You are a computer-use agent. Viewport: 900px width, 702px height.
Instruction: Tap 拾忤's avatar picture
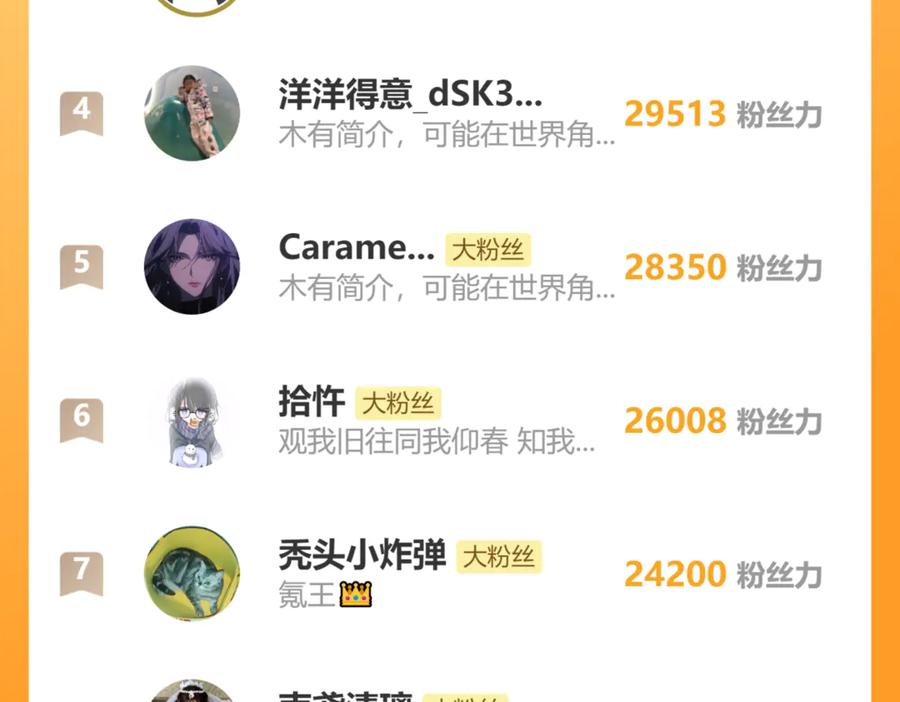pyautogui.click(x=192, y=420)
